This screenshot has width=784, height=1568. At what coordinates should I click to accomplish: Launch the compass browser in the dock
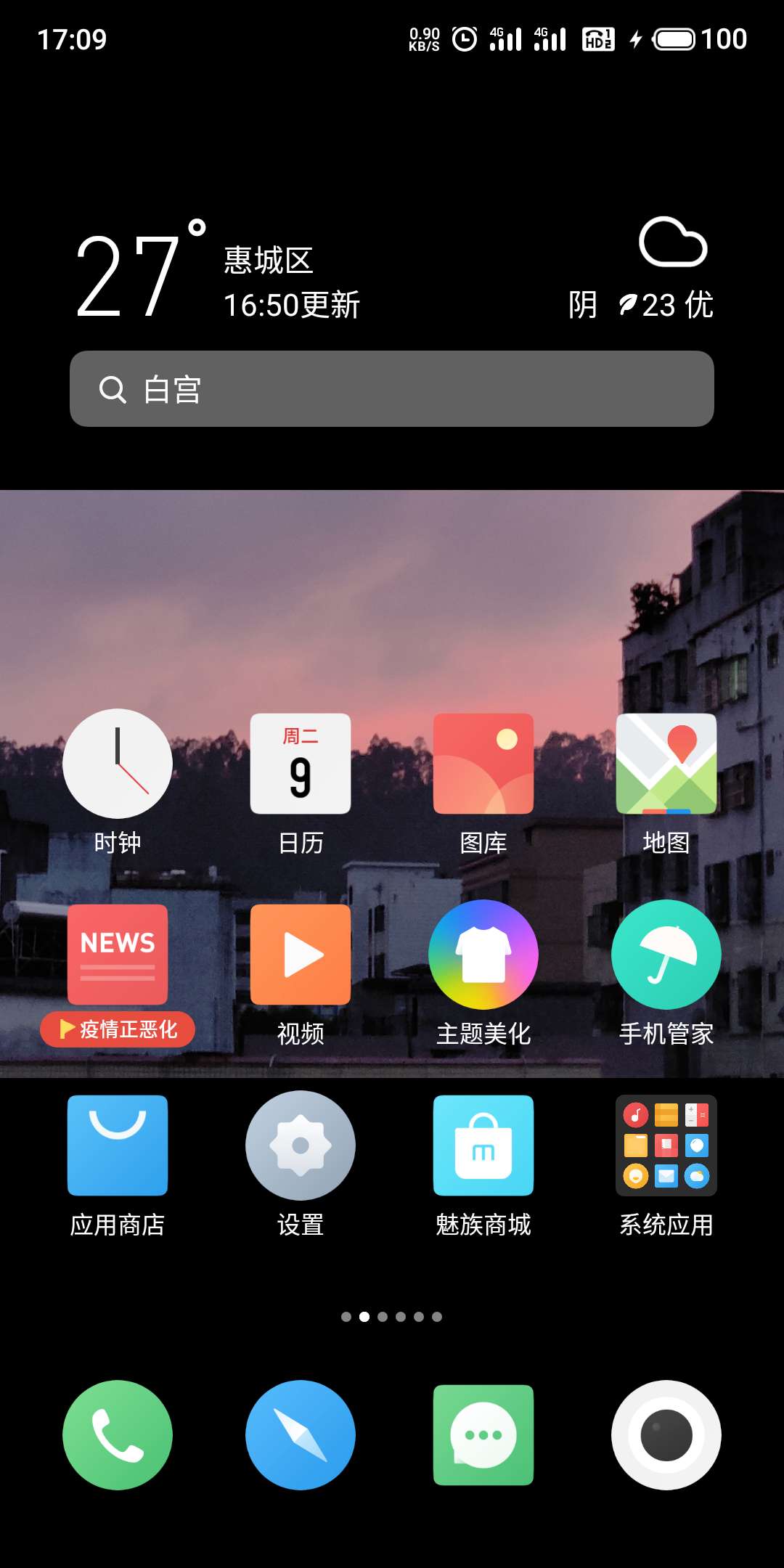(301, 1435)
